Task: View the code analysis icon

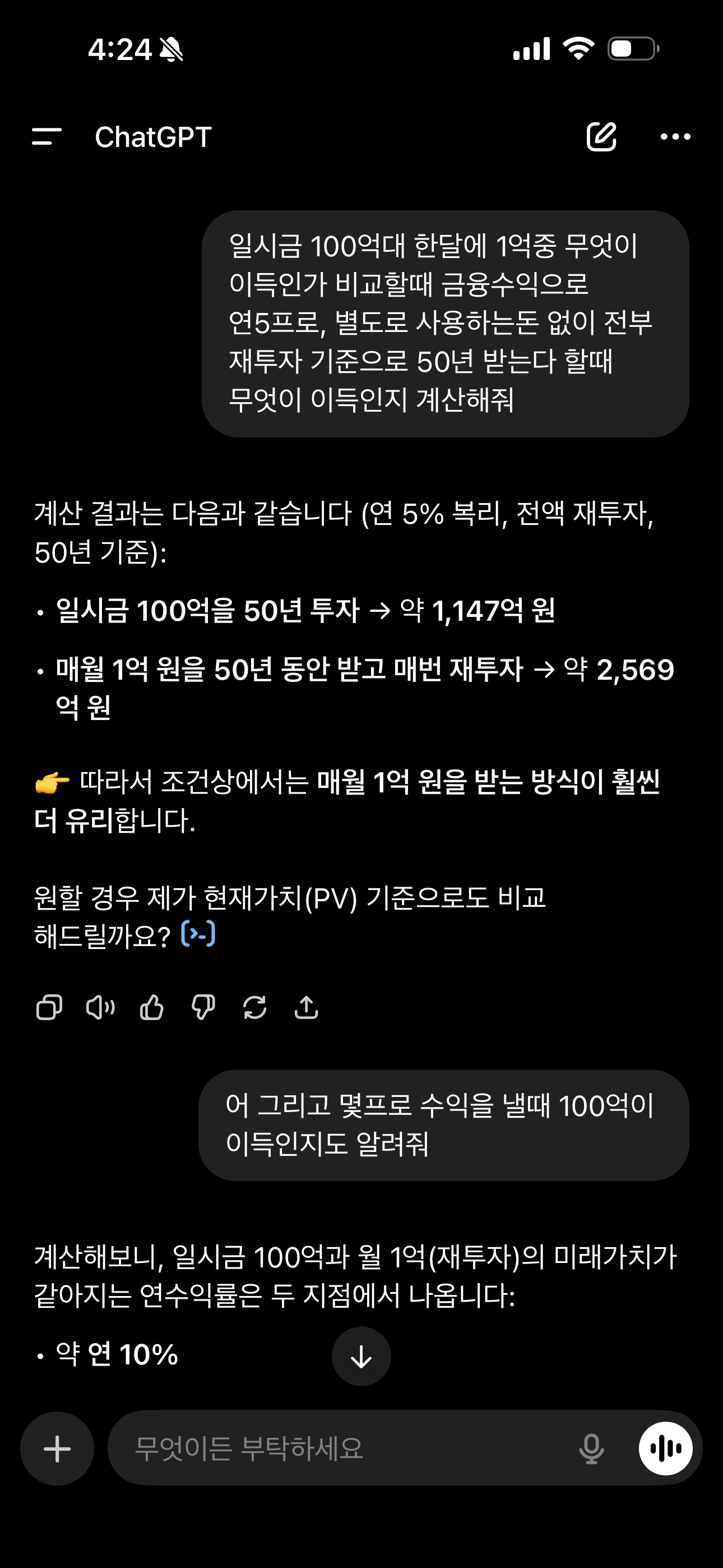Action: coord(198,934)
